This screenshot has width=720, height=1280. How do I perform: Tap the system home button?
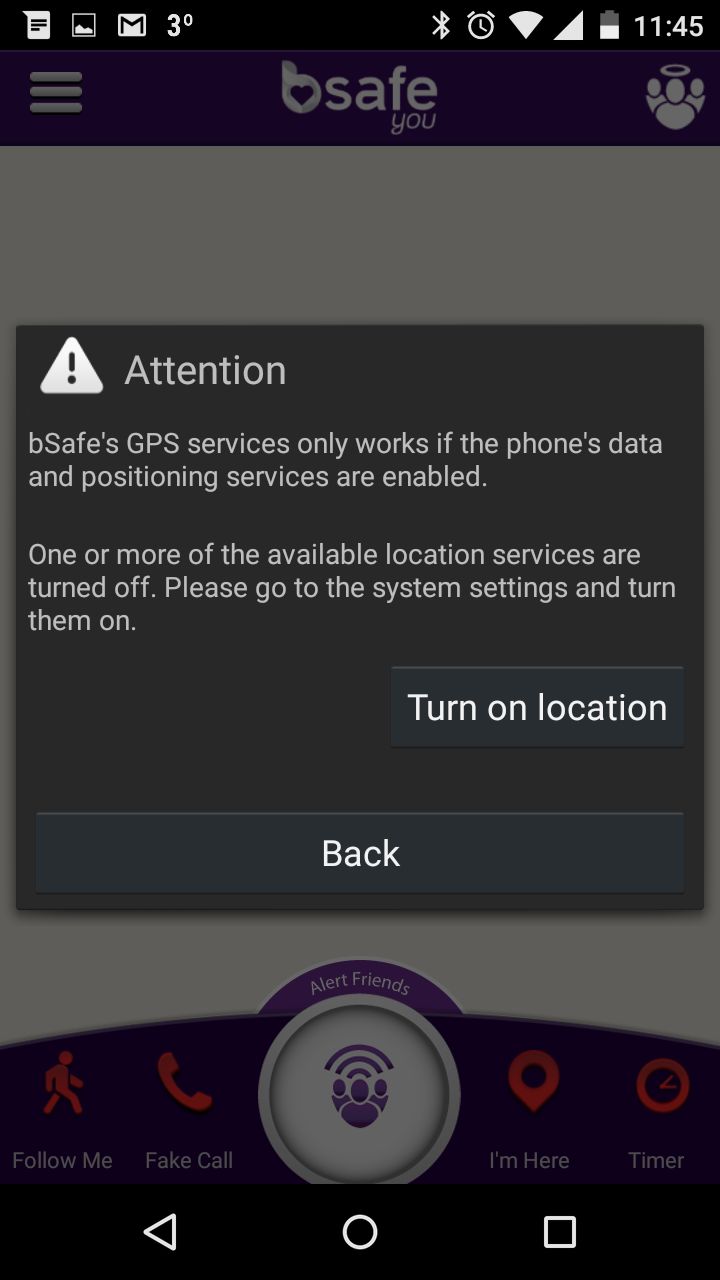(360, 1232)
